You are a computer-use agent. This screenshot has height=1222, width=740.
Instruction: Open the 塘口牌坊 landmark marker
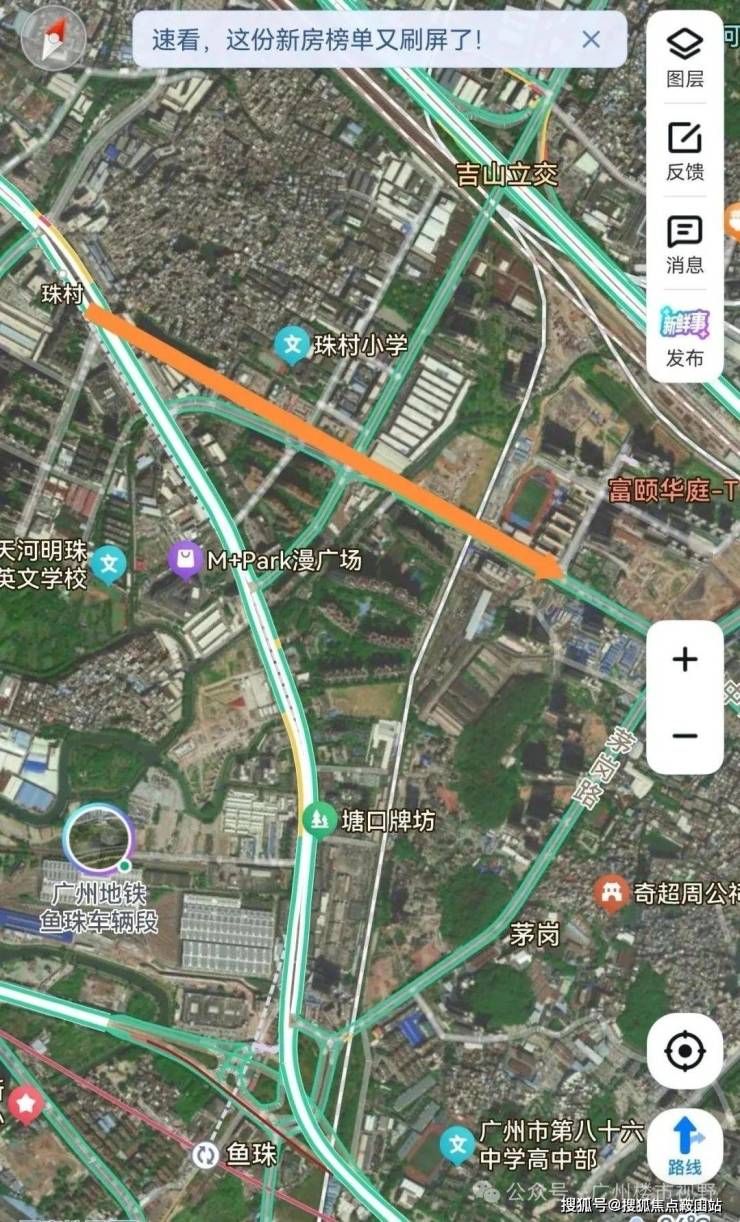point(319,821)
